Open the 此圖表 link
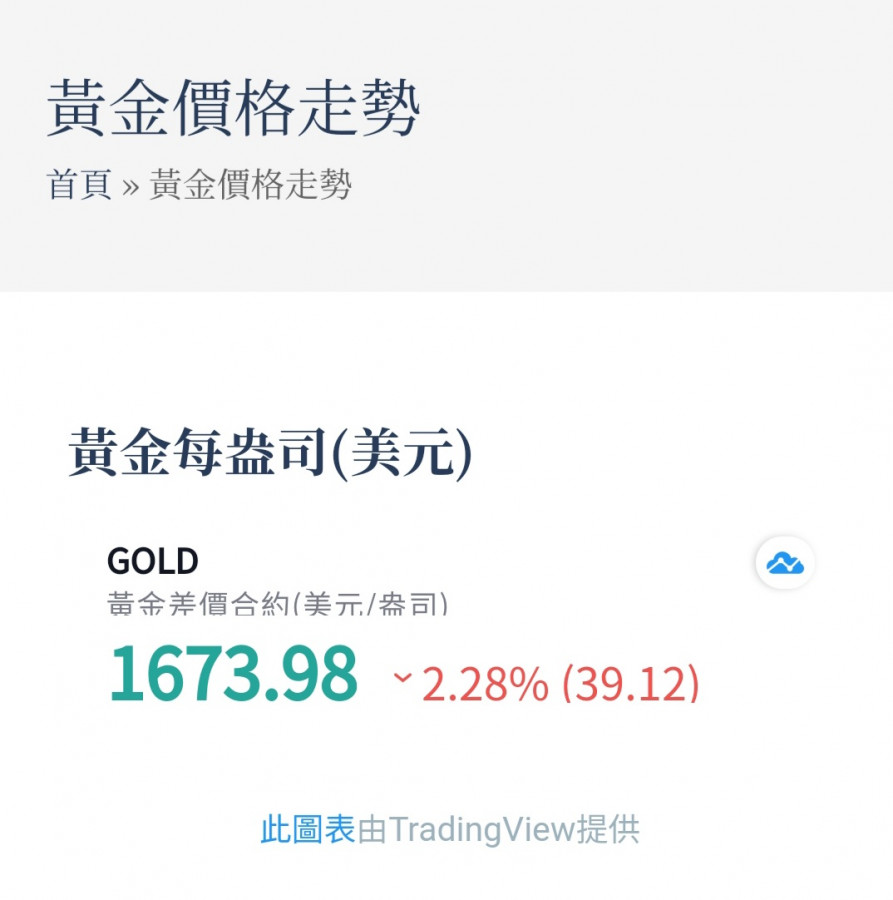 [307, 829]
